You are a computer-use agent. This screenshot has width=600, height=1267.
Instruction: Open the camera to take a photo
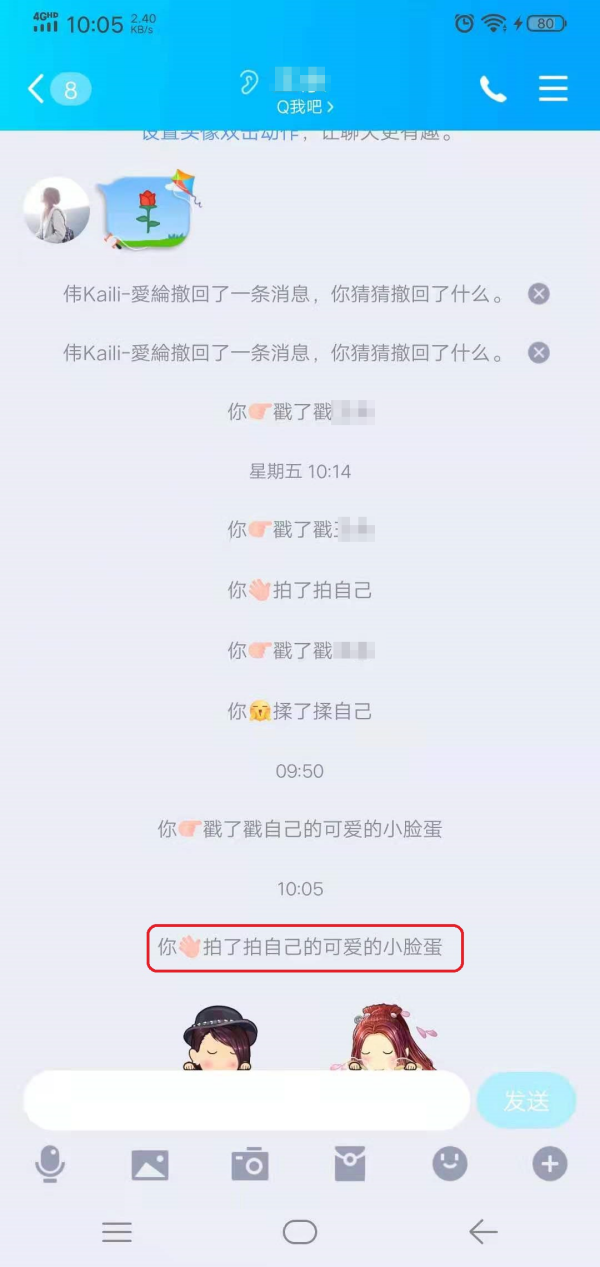coord(250,1164)
